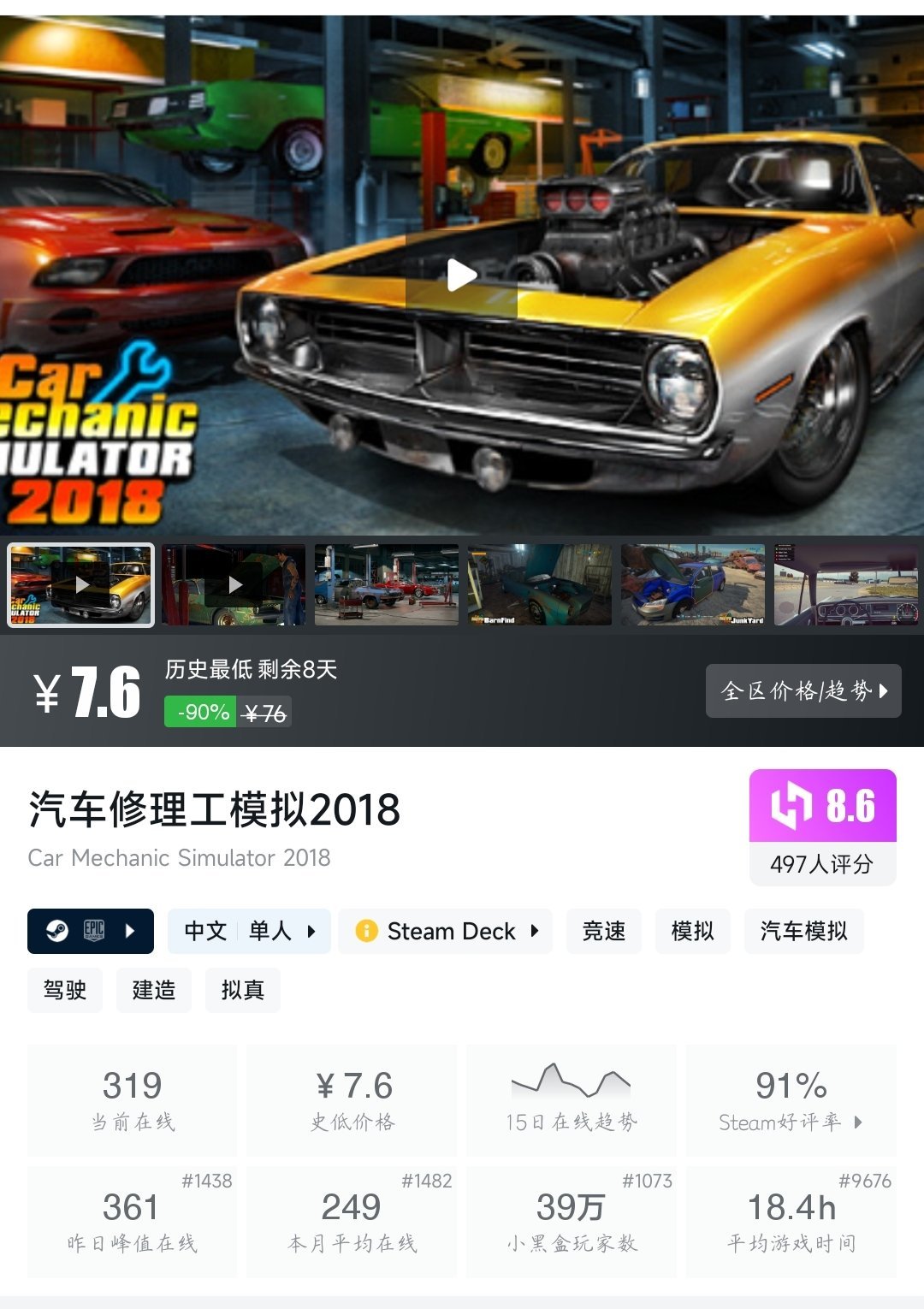Tap the play icon on the video trailer
This screenshot has width=924, height=1309.
(x=462, y=274)
